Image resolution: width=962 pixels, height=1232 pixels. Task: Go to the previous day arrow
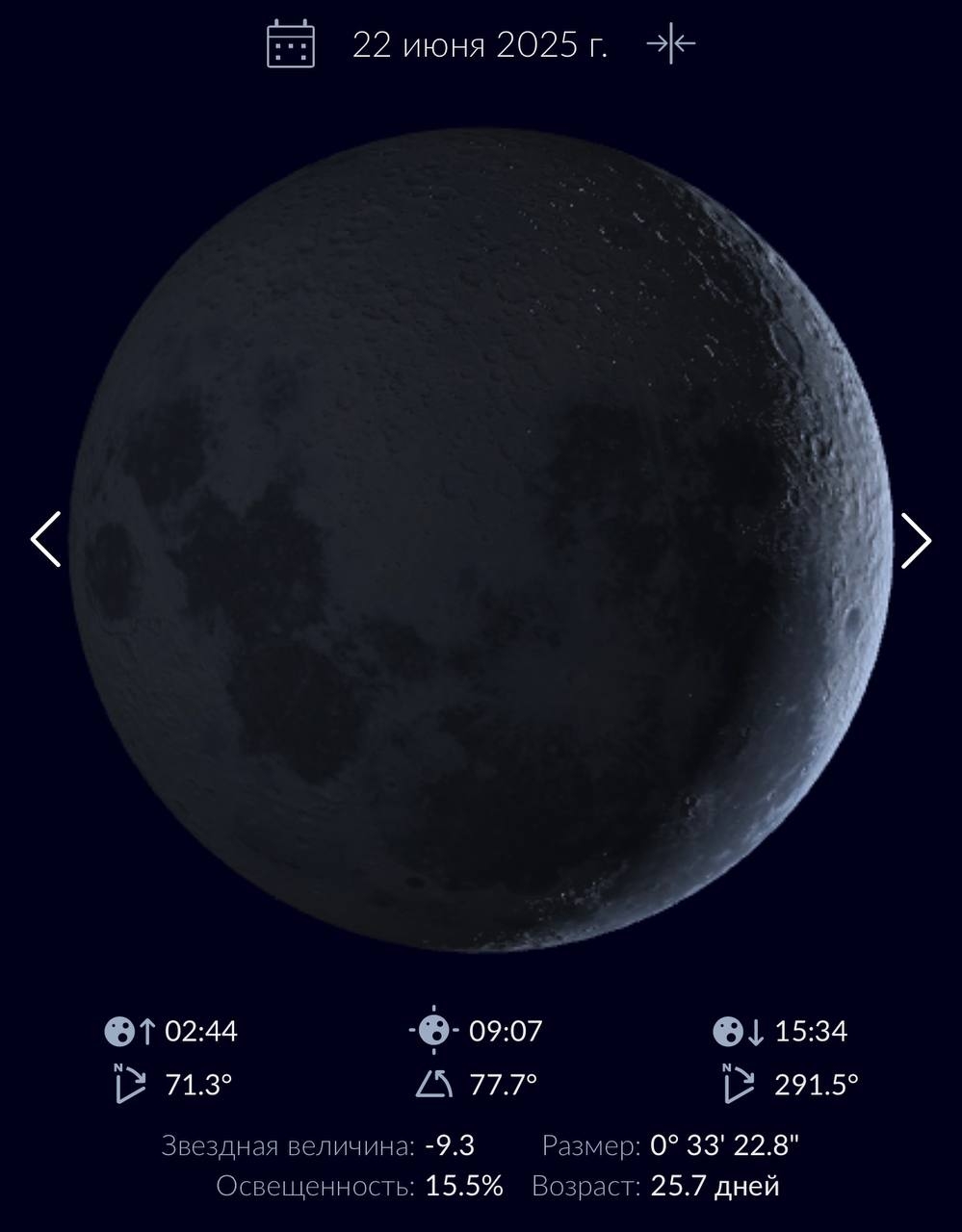46,539
